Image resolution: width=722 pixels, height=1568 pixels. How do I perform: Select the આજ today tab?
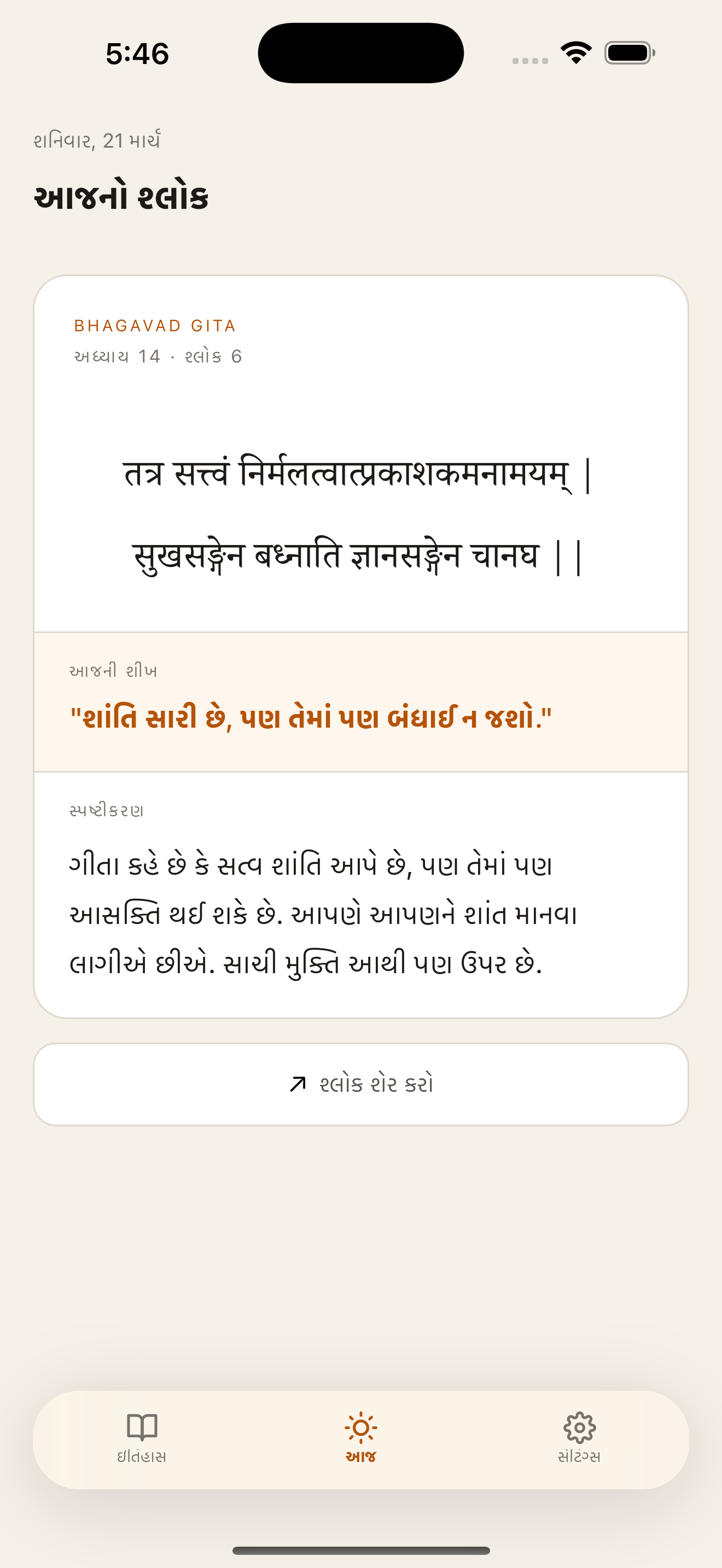pyautogui.click(x=361, y=1438)
